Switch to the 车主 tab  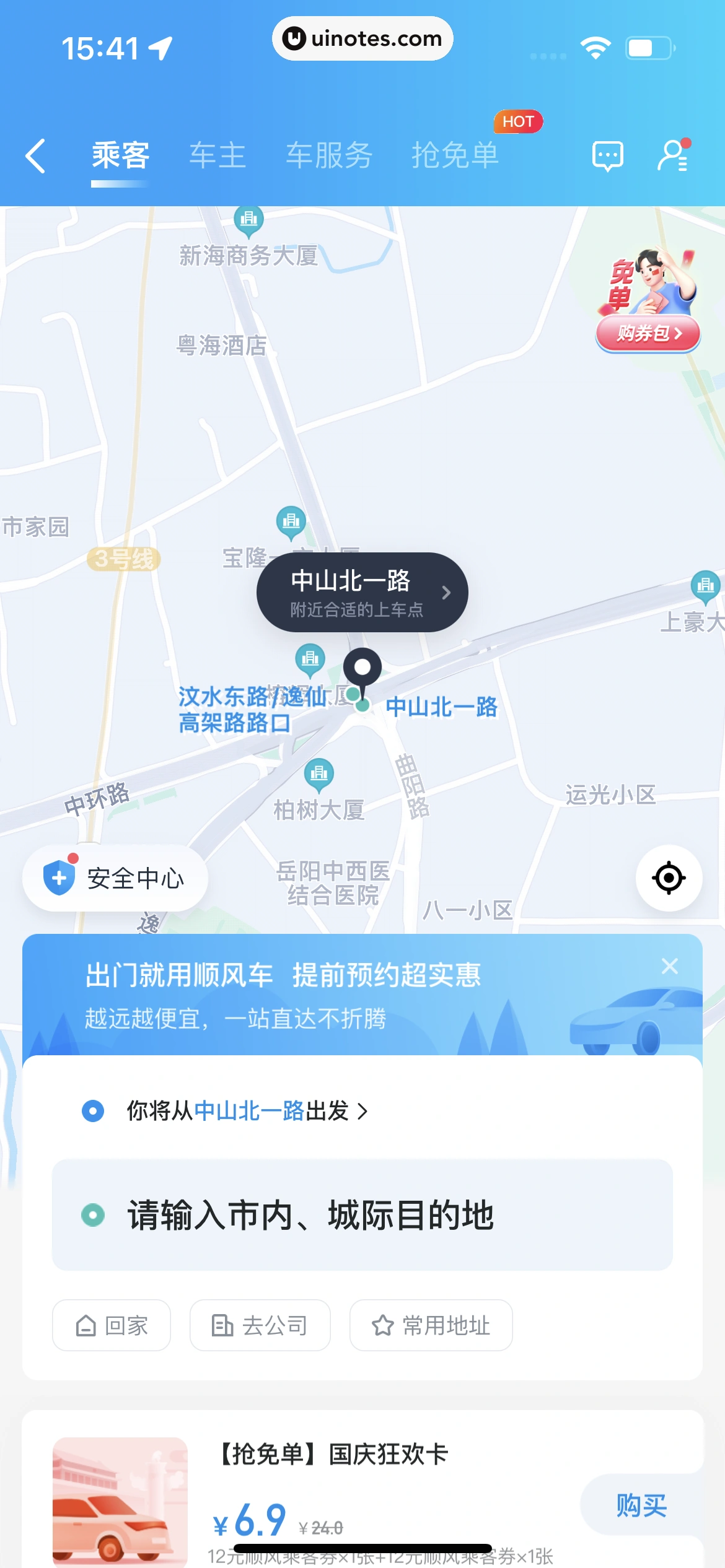(x=217, y=155)
